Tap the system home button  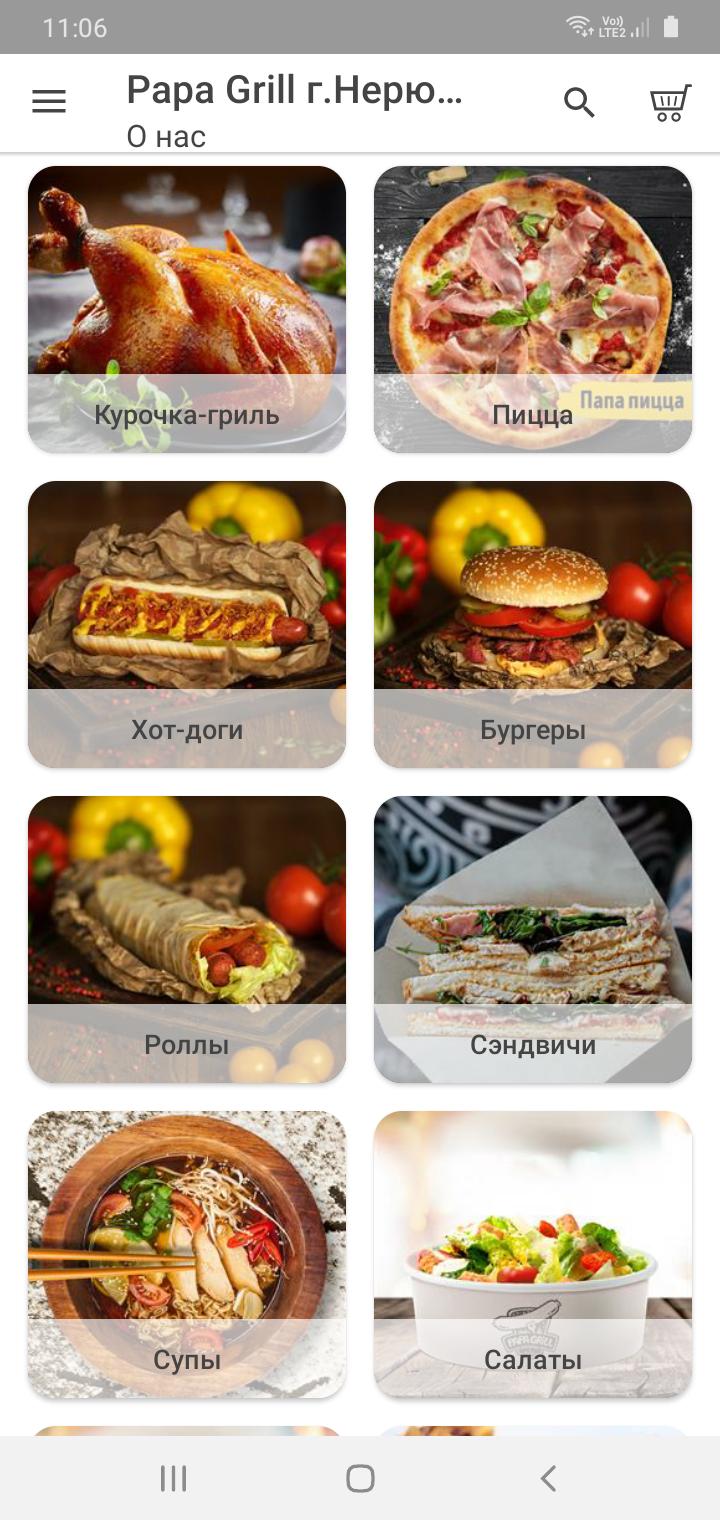point(360,1478)
